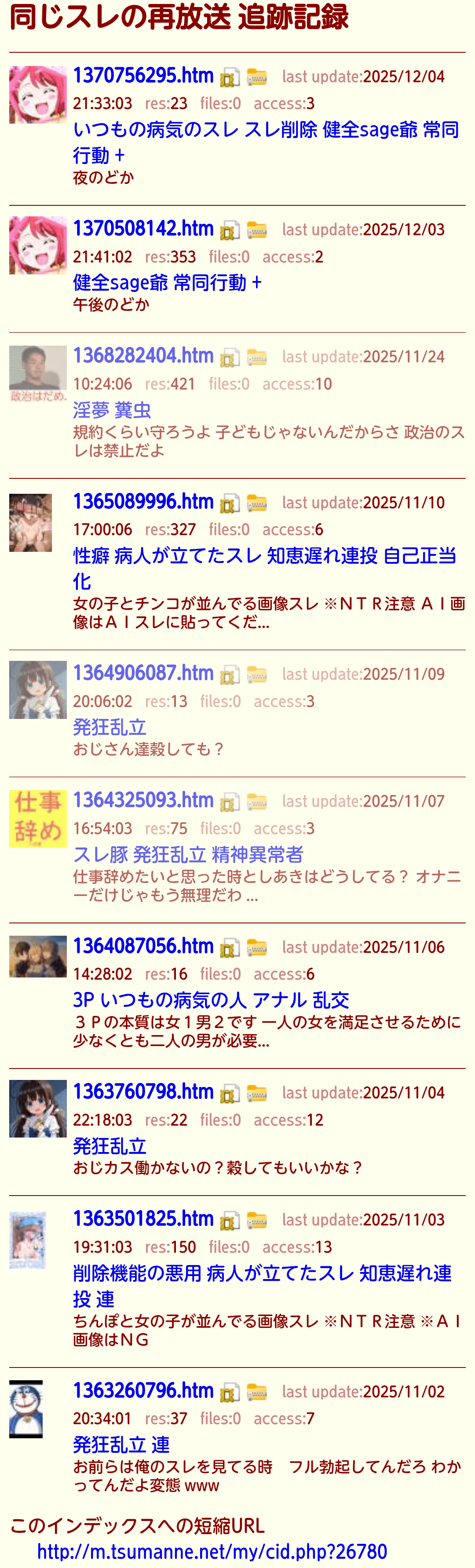Open the 1368282404.htm link
This screenshot has height=1568, width=475.
point(143,356)
